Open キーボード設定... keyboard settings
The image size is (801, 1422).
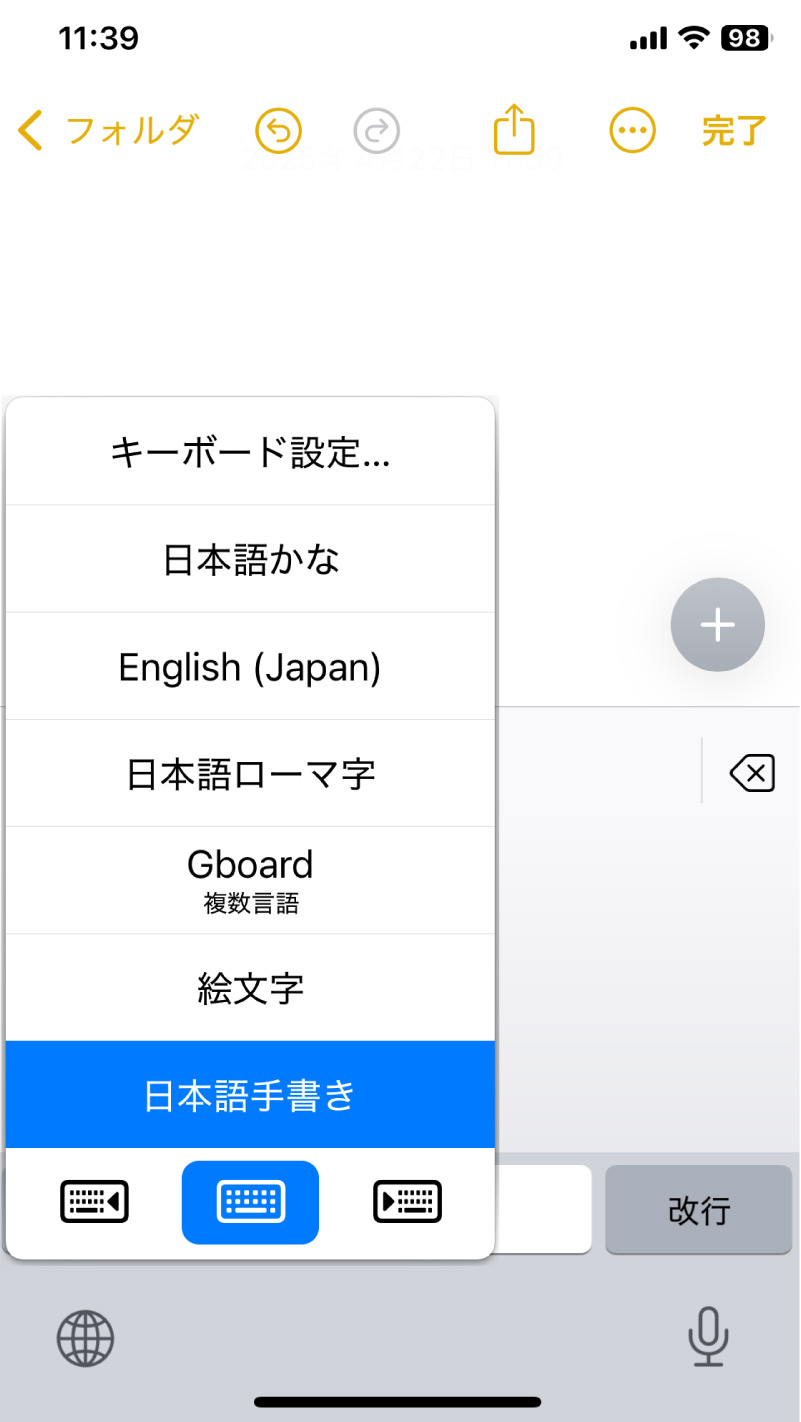pyautogui.click(x=250, y=453)
